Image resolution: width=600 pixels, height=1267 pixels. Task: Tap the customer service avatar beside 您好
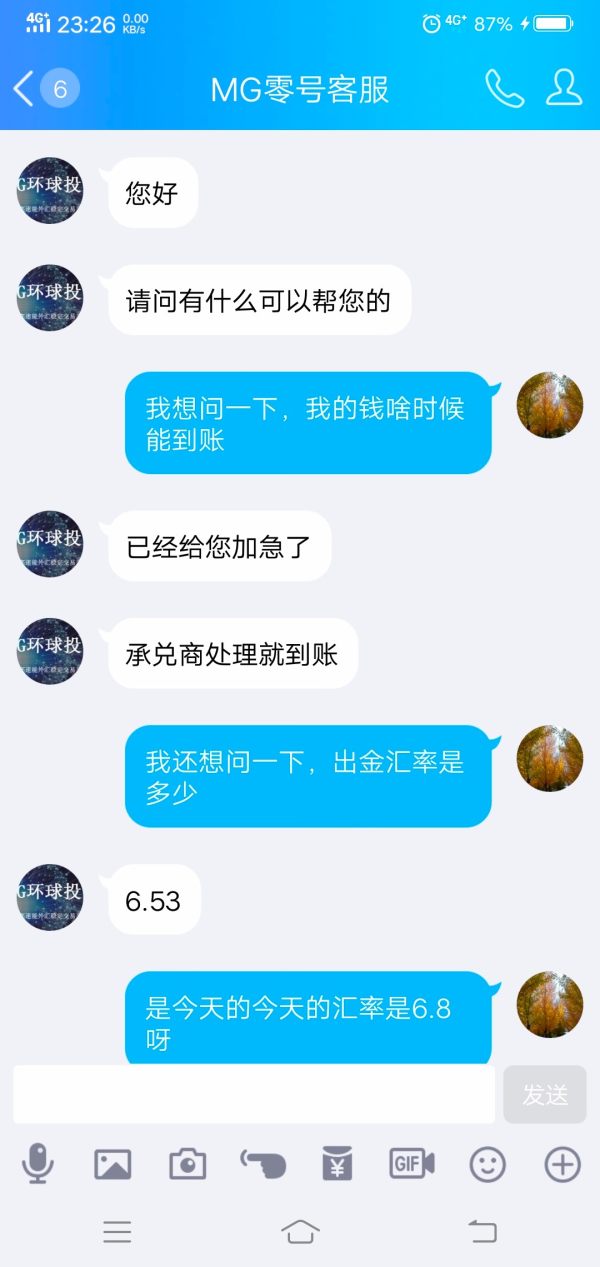(x=50, y=190)
